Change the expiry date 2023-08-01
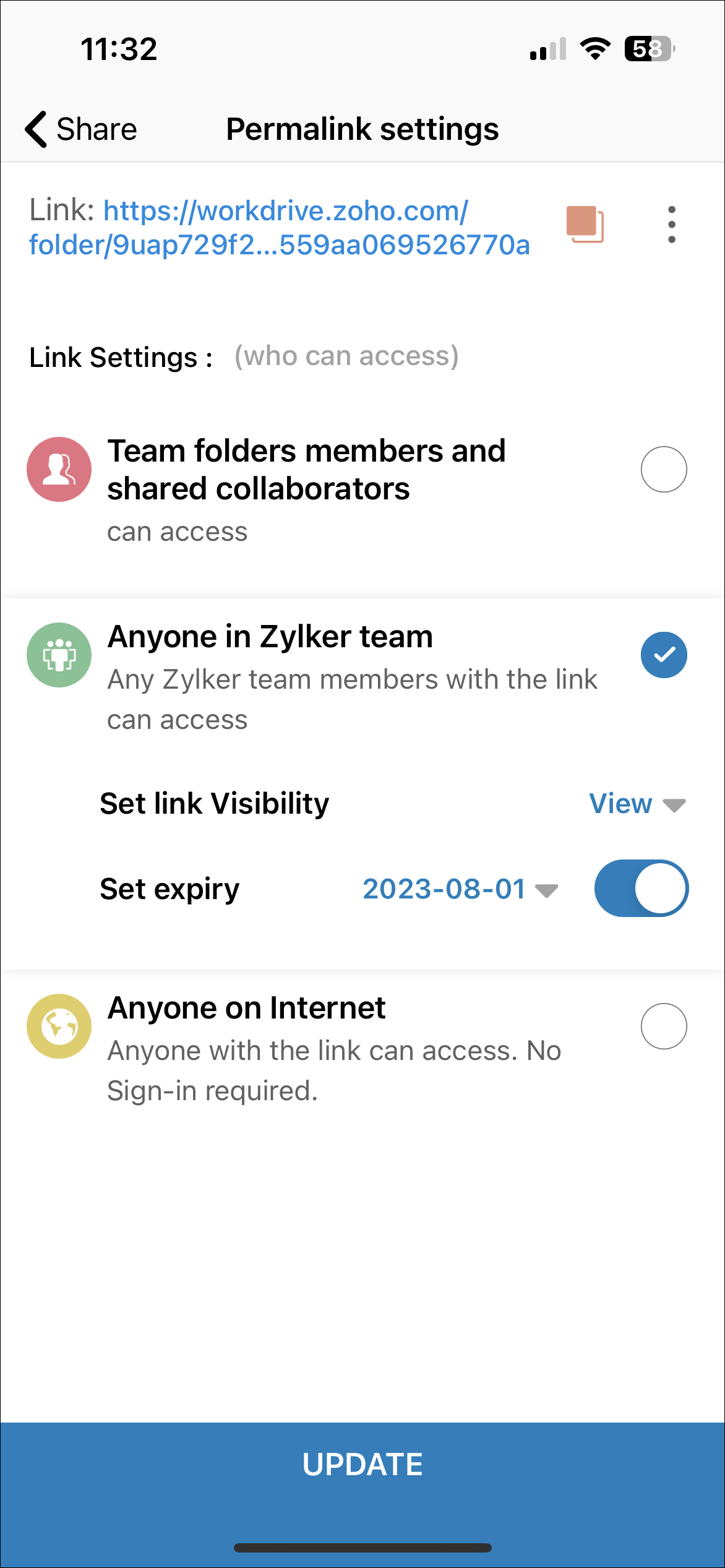Viewport: 725px width, 1568px height. click(460, 889)
